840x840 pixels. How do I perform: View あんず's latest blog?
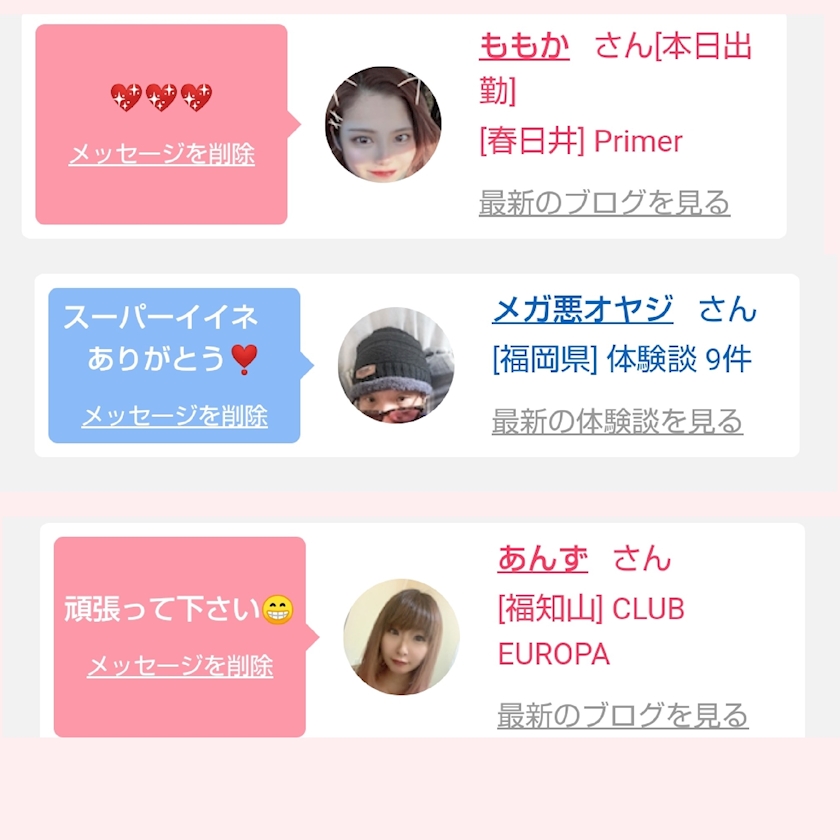[x=622, y=715]
